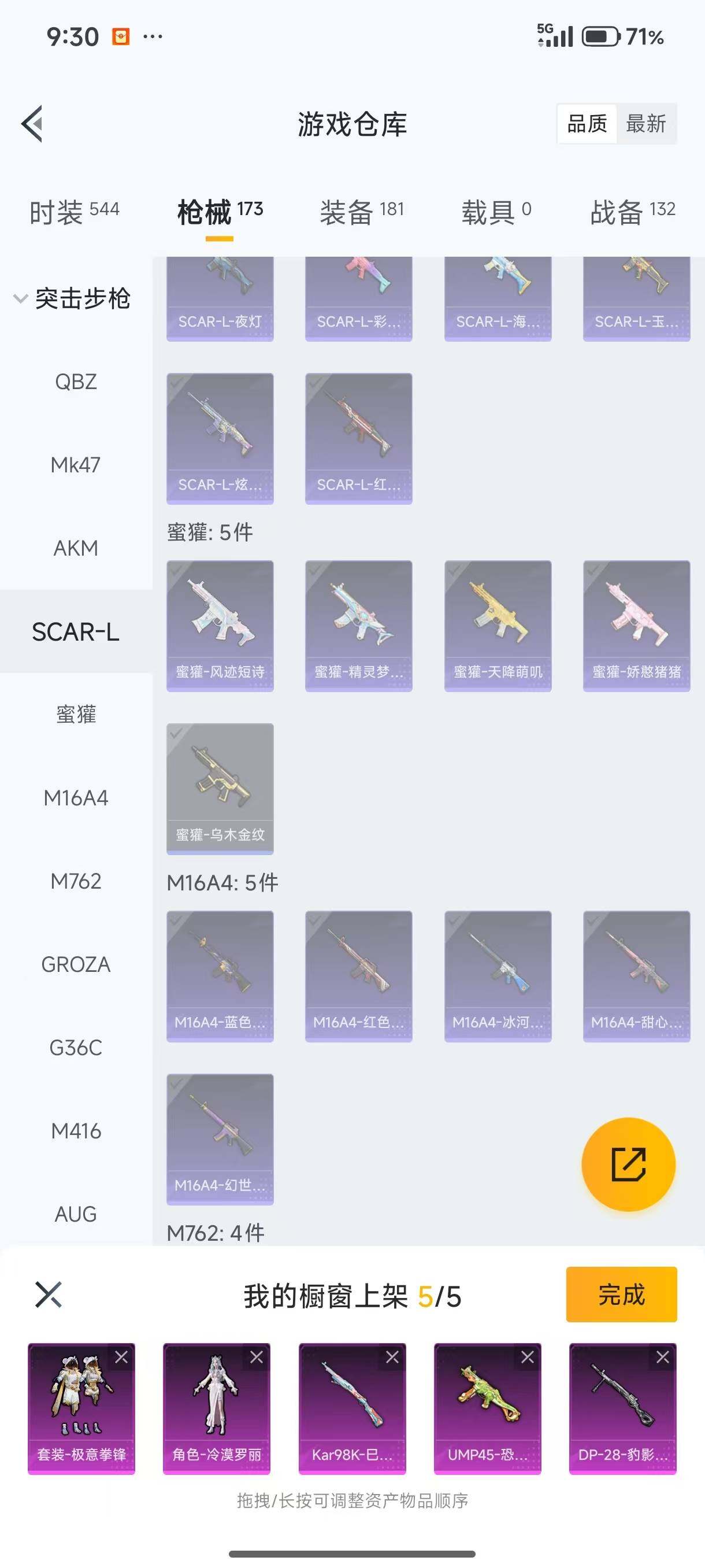Switch to the 装备 tab
705x1568 pixels.
tap(361, 212)
